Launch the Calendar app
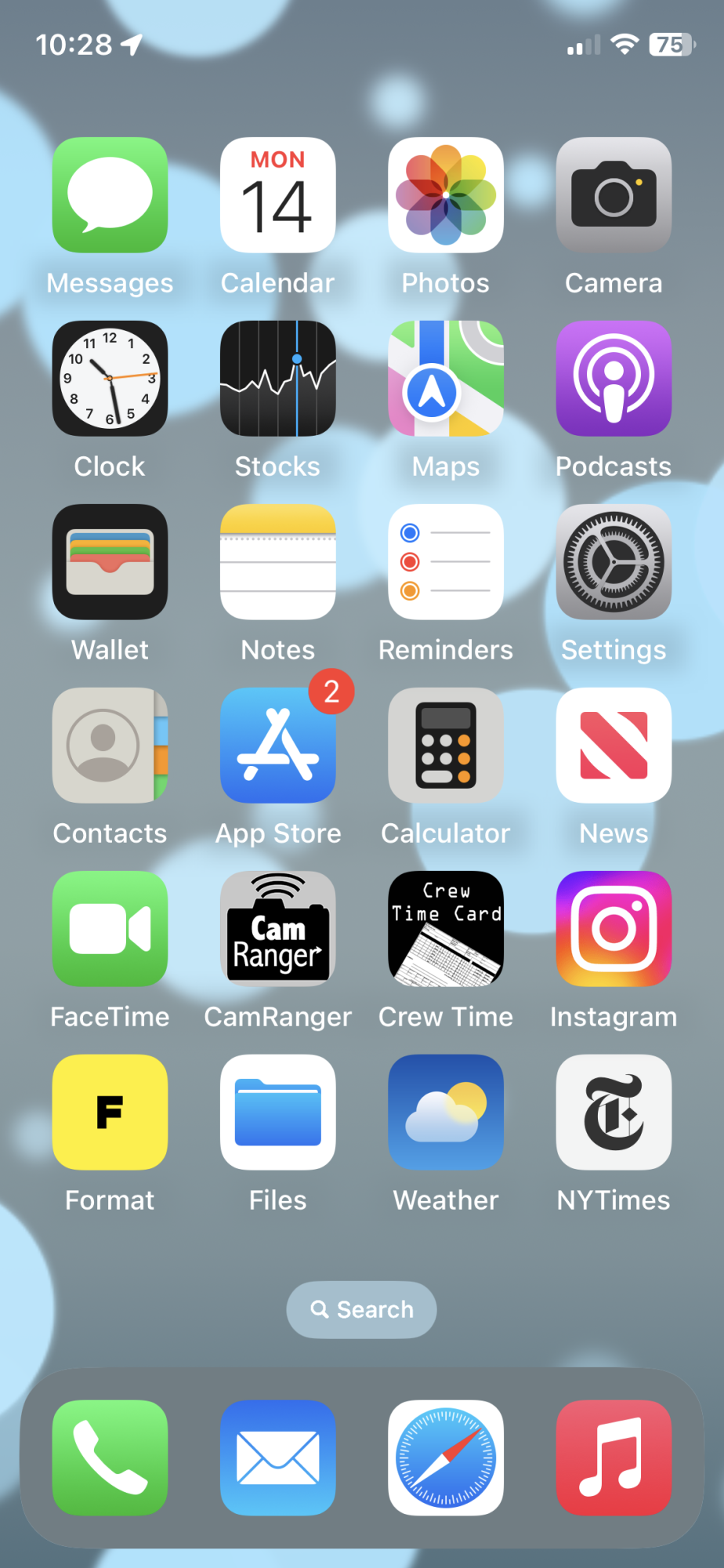This screenshot has height=1568, width=724. pos(277,195)
